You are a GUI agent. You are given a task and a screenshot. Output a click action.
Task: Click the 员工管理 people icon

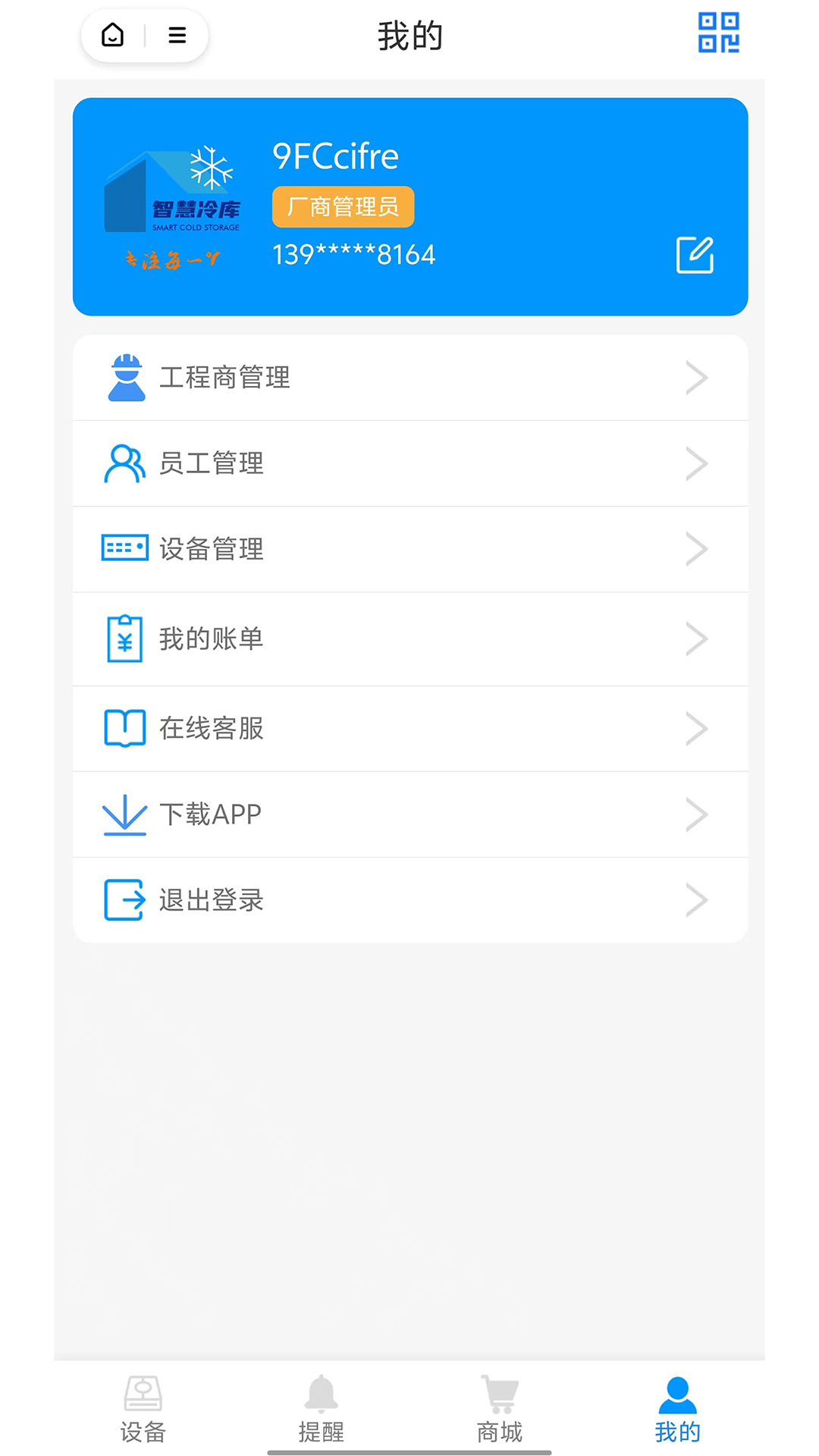(124, 463)
